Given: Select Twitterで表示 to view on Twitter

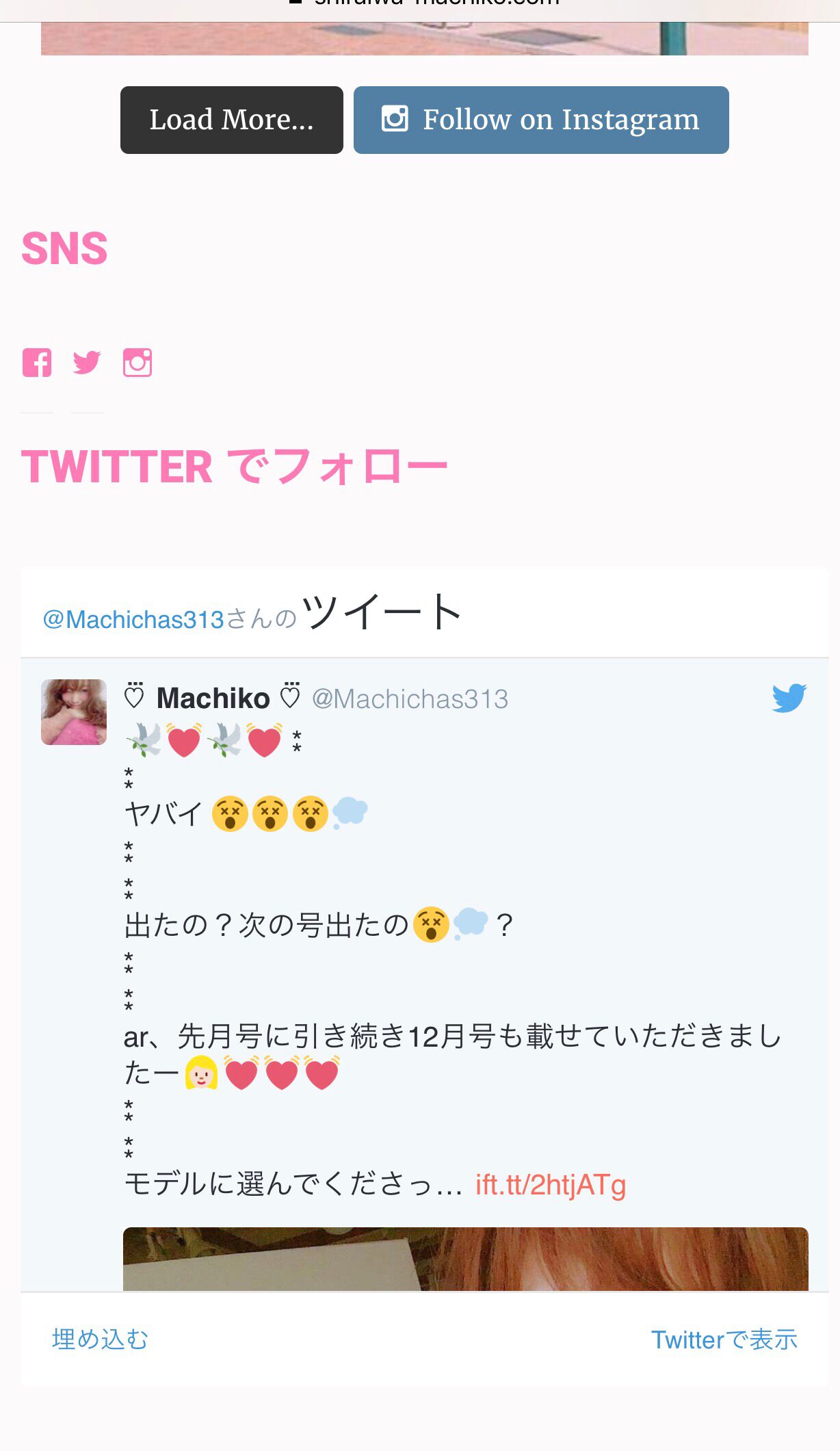Looking at the screenshot, I should pos(724,1339).
